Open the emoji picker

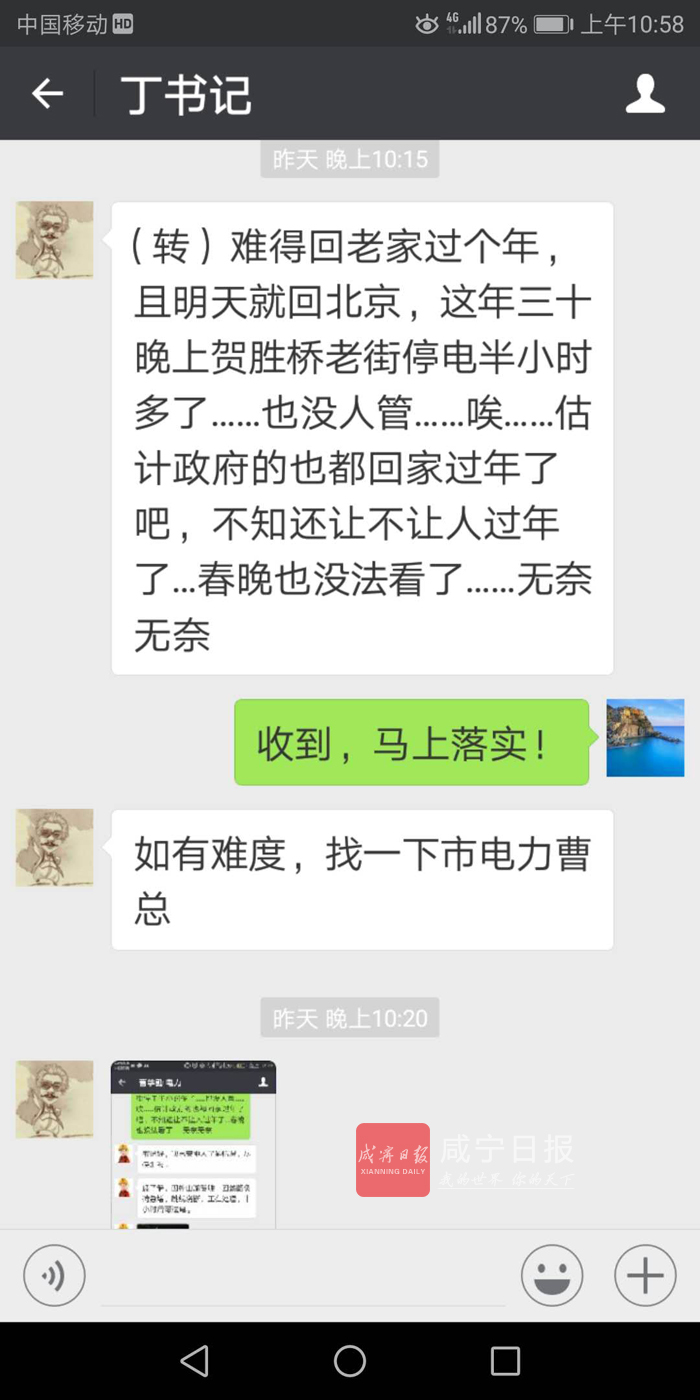[x=551, y=1275]
